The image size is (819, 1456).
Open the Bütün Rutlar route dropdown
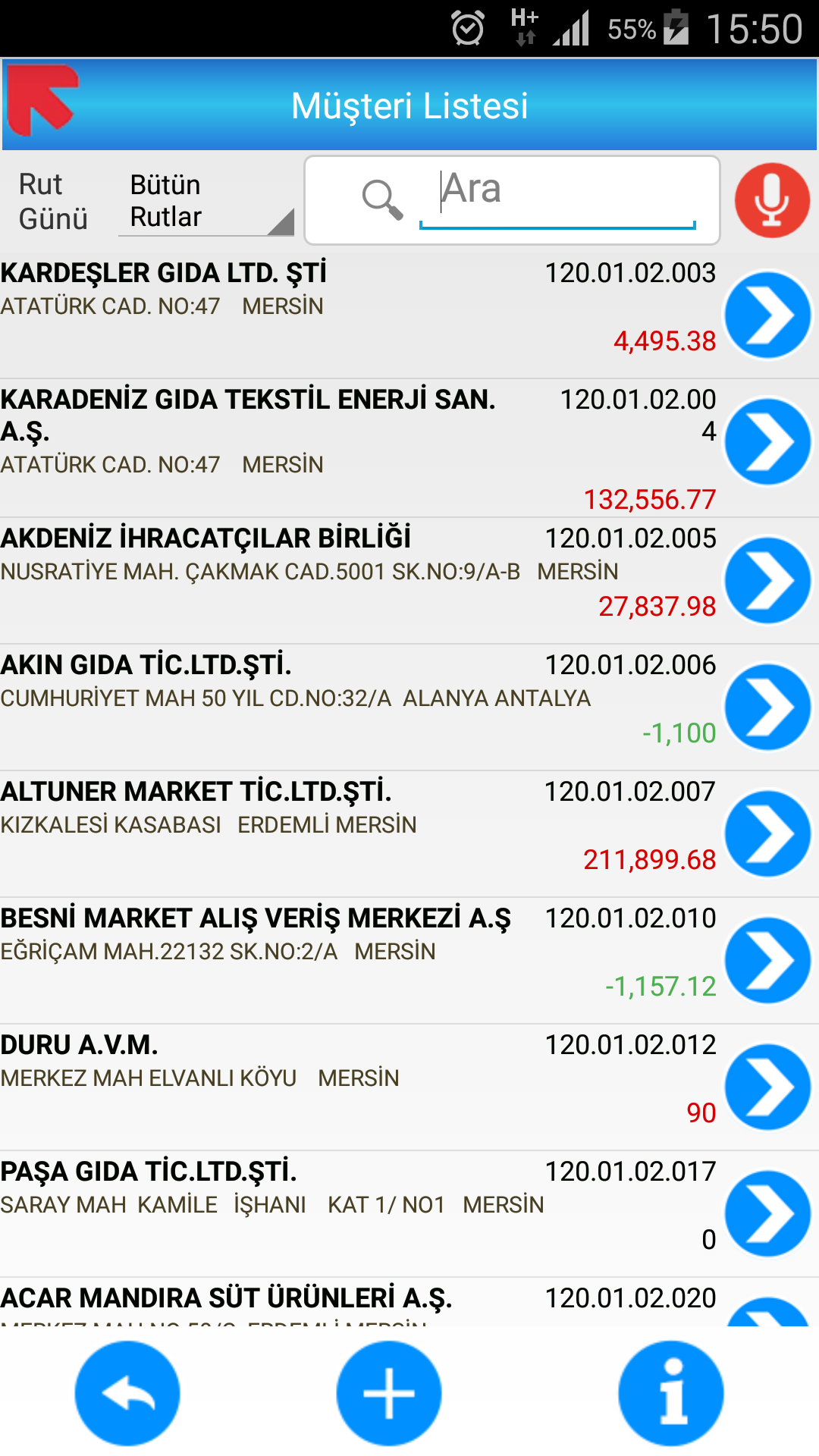coord(206,202)
